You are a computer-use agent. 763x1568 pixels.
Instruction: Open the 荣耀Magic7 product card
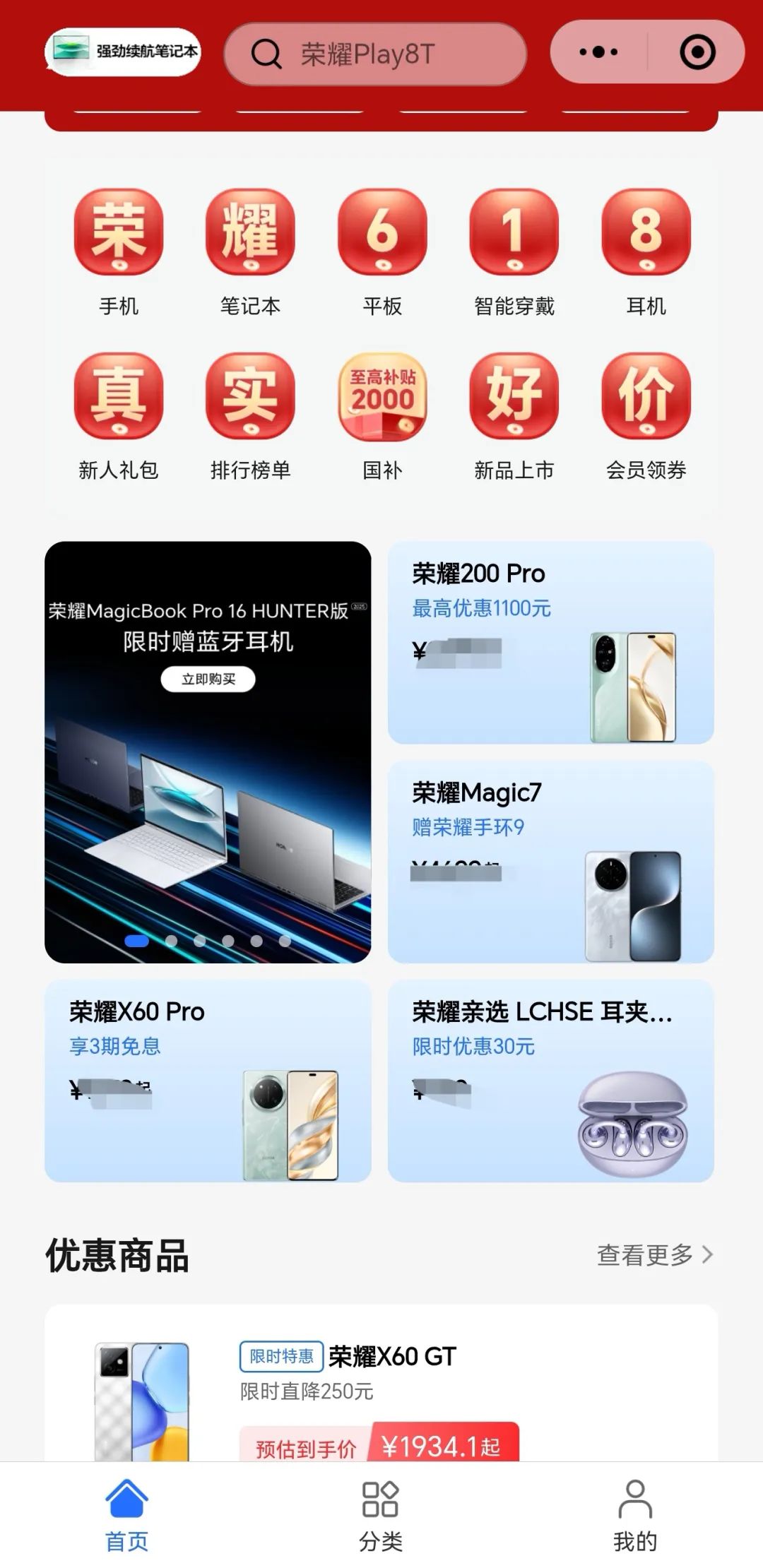click(x=550, y=862)
